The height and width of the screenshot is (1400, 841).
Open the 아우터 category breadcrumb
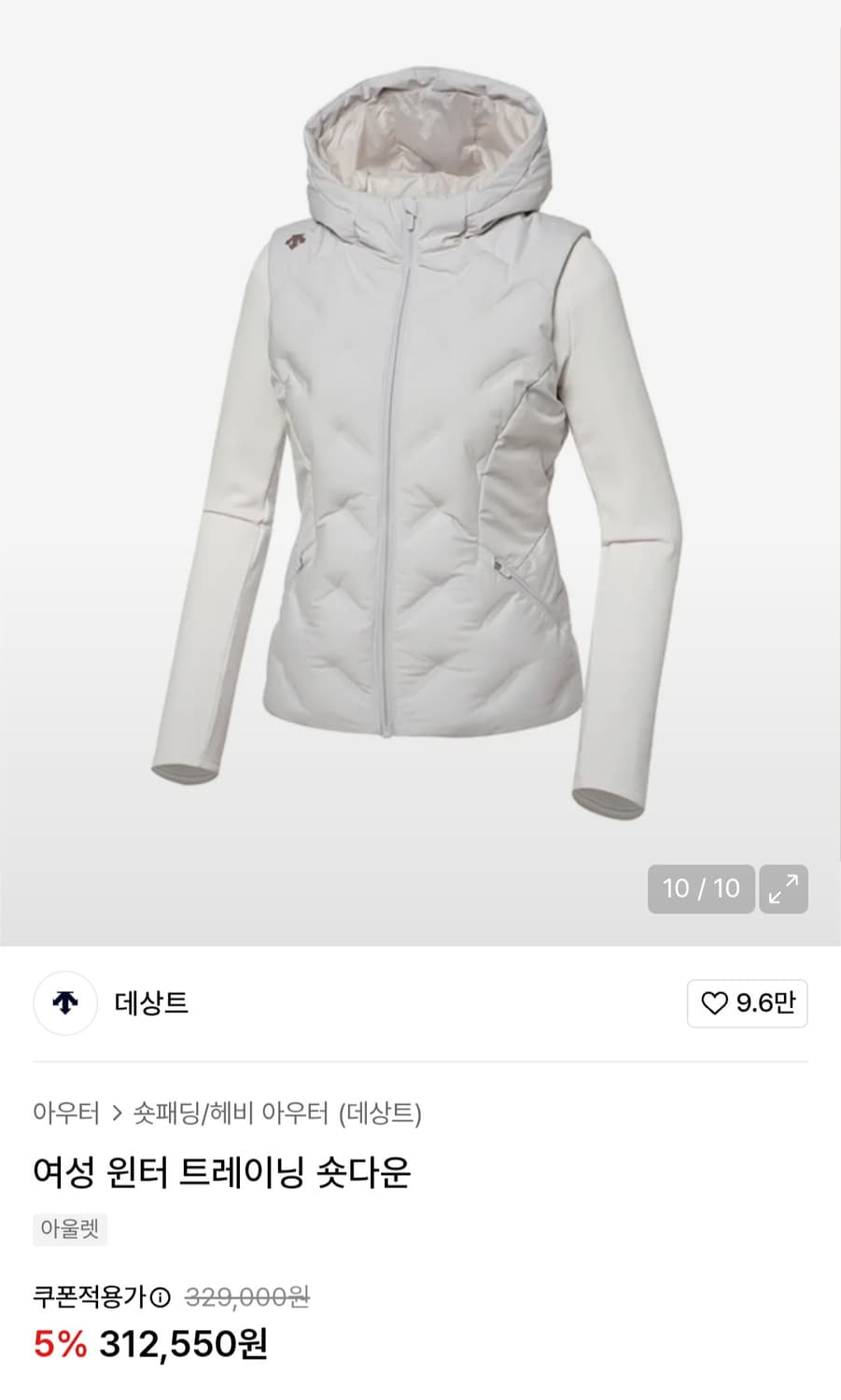pos(66,1111)
